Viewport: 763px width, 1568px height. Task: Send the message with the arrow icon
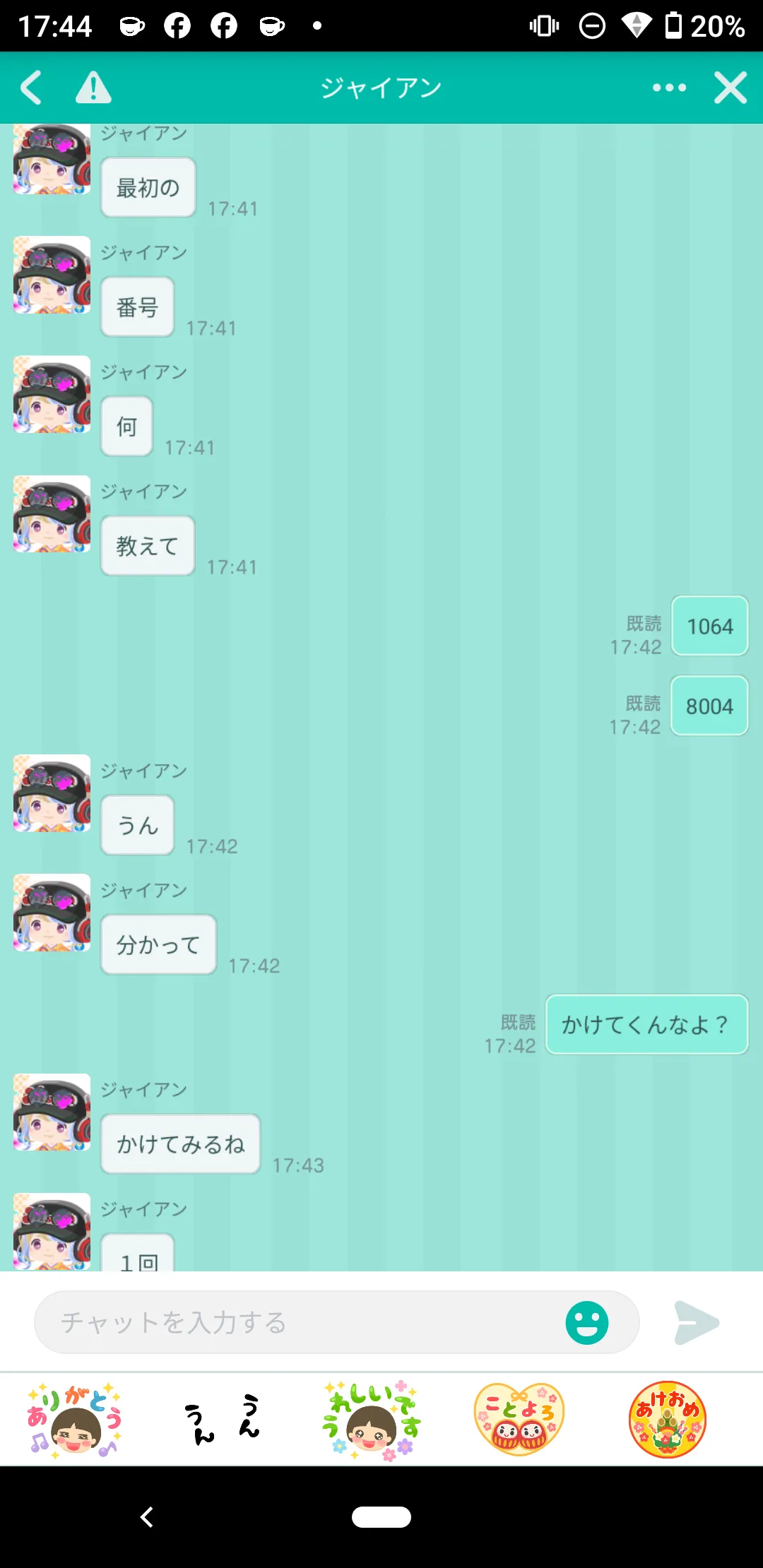pyautogui.click(x=697, y=1322)
